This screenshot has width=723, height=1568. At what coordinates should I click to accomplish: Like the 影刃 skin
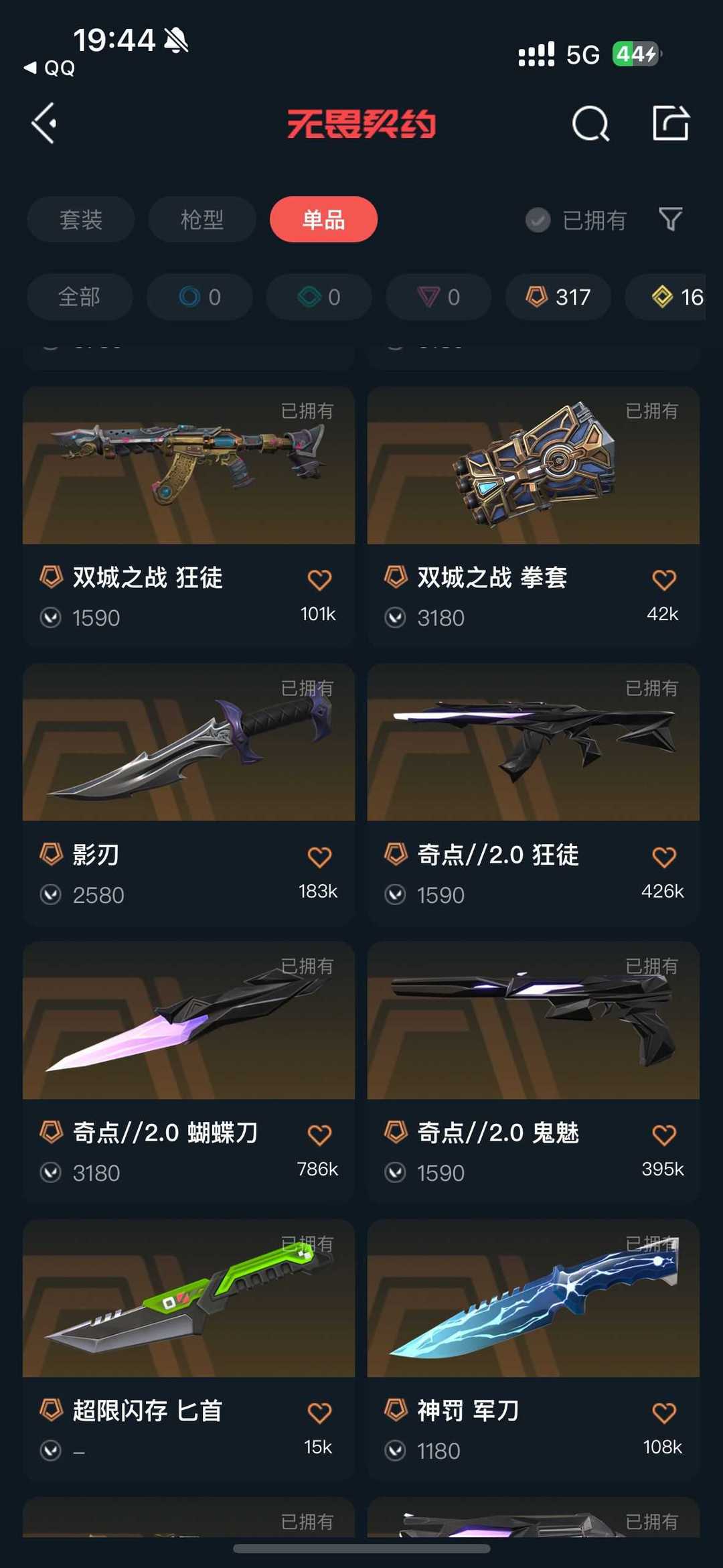coord(319,857)
